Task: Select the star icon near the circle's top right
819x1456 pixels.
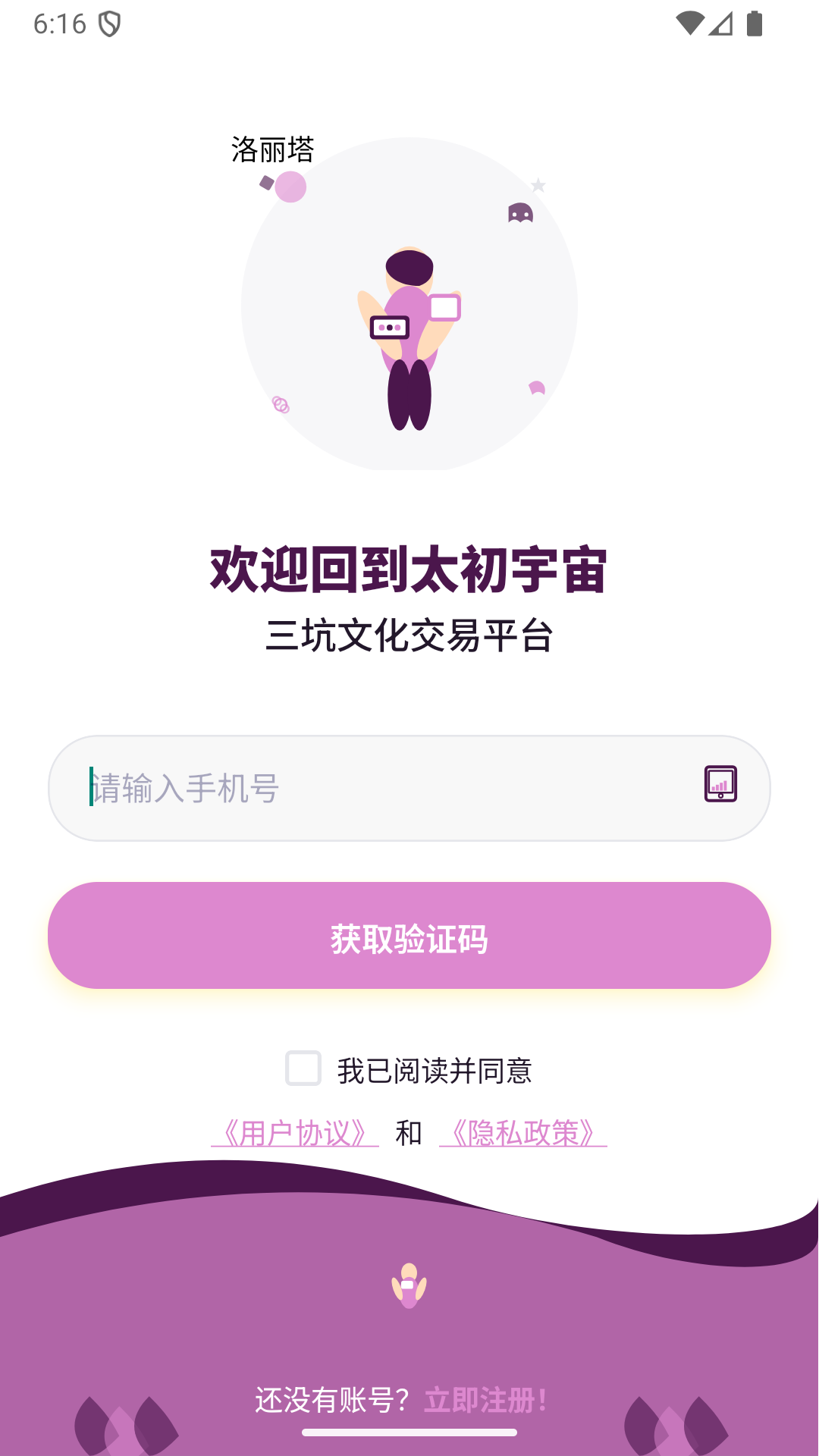Action: [x=539, y=184]
